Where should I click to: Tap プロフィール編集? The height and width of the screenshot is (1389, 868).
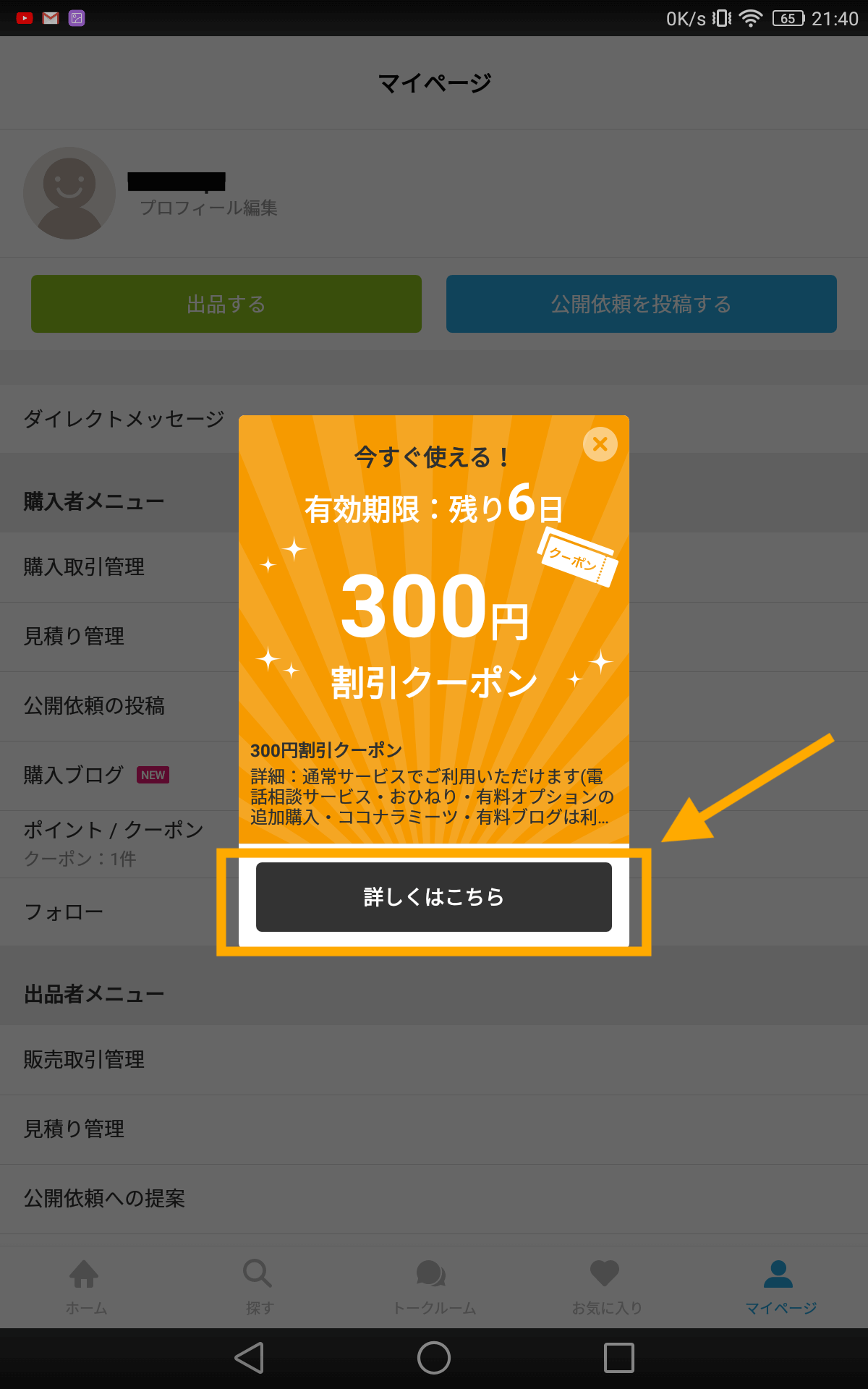(x=208, y=208)
